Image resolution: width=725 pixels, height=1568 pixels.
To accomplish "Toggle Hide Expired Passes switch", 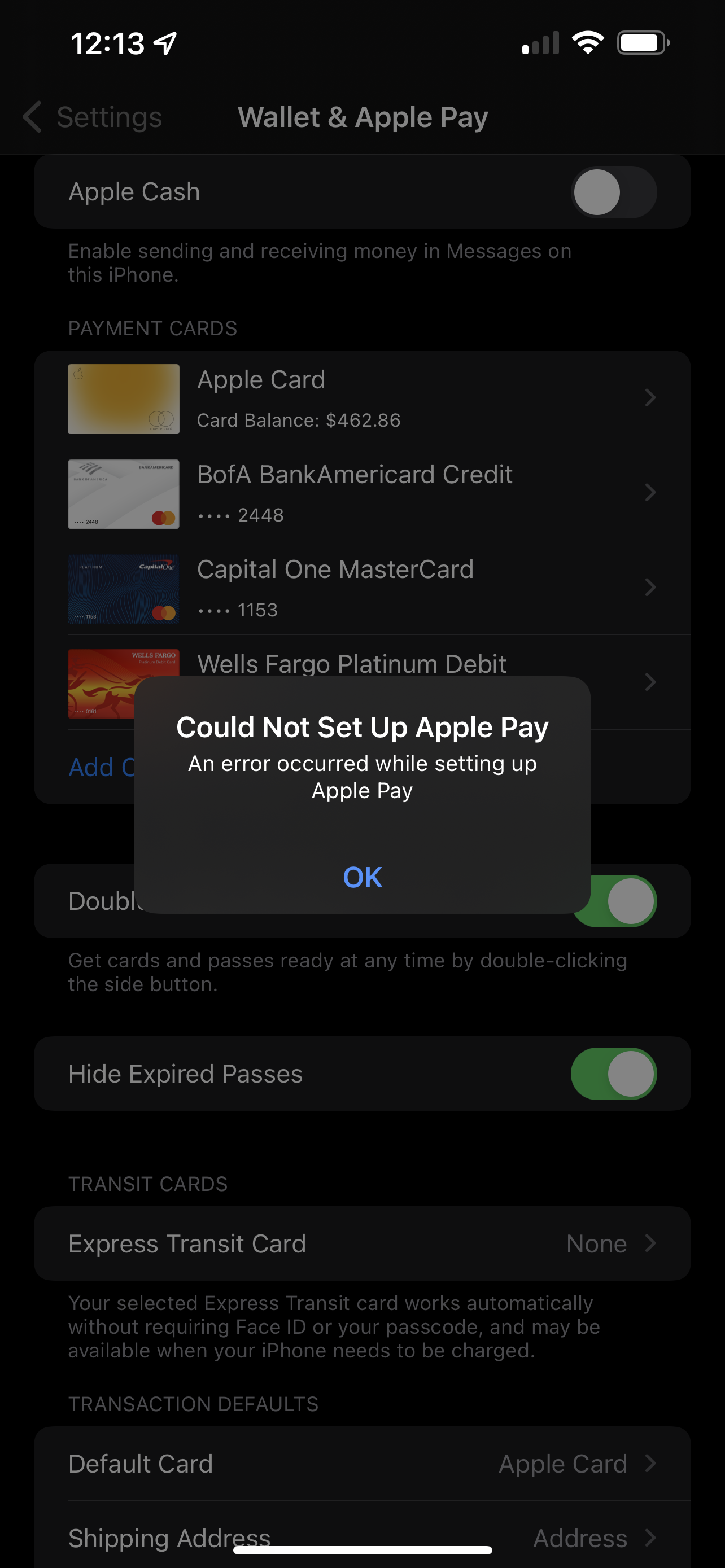I will coord(613,1074).
